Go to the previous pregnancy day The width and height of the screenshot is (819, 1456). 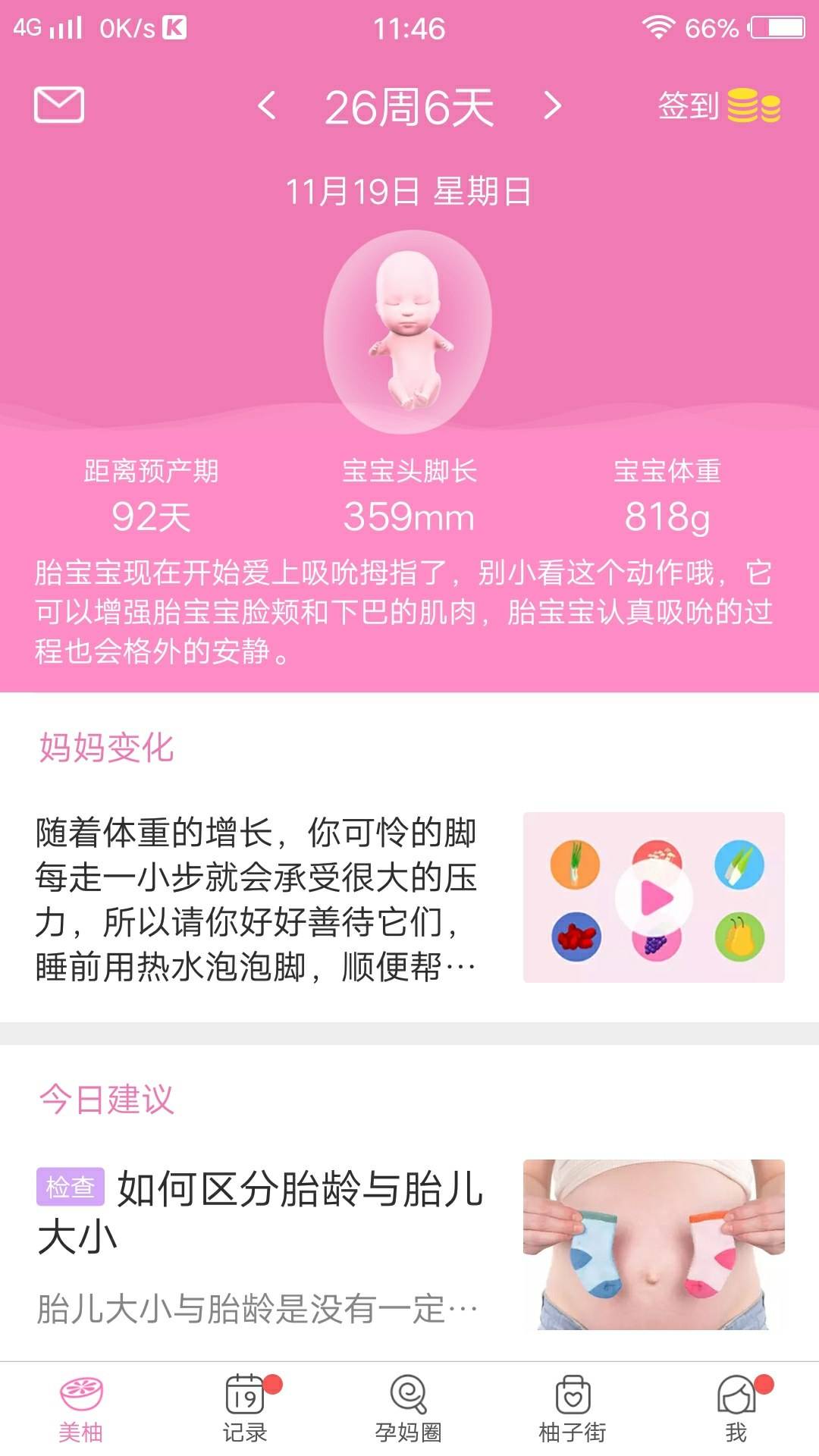(x=267, y=106)
